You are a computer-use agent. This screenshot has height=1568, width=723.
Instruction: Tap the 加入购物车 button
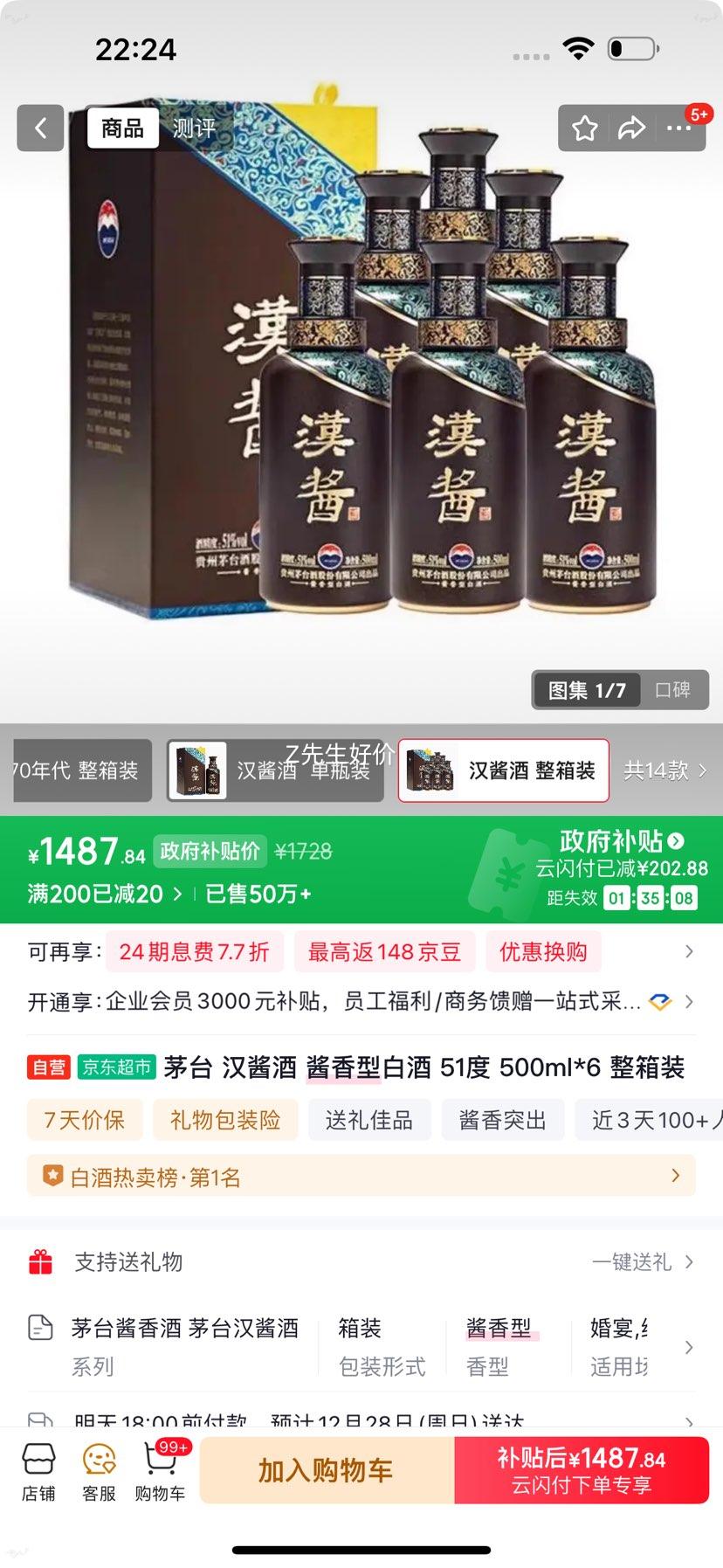(325, 1471)
